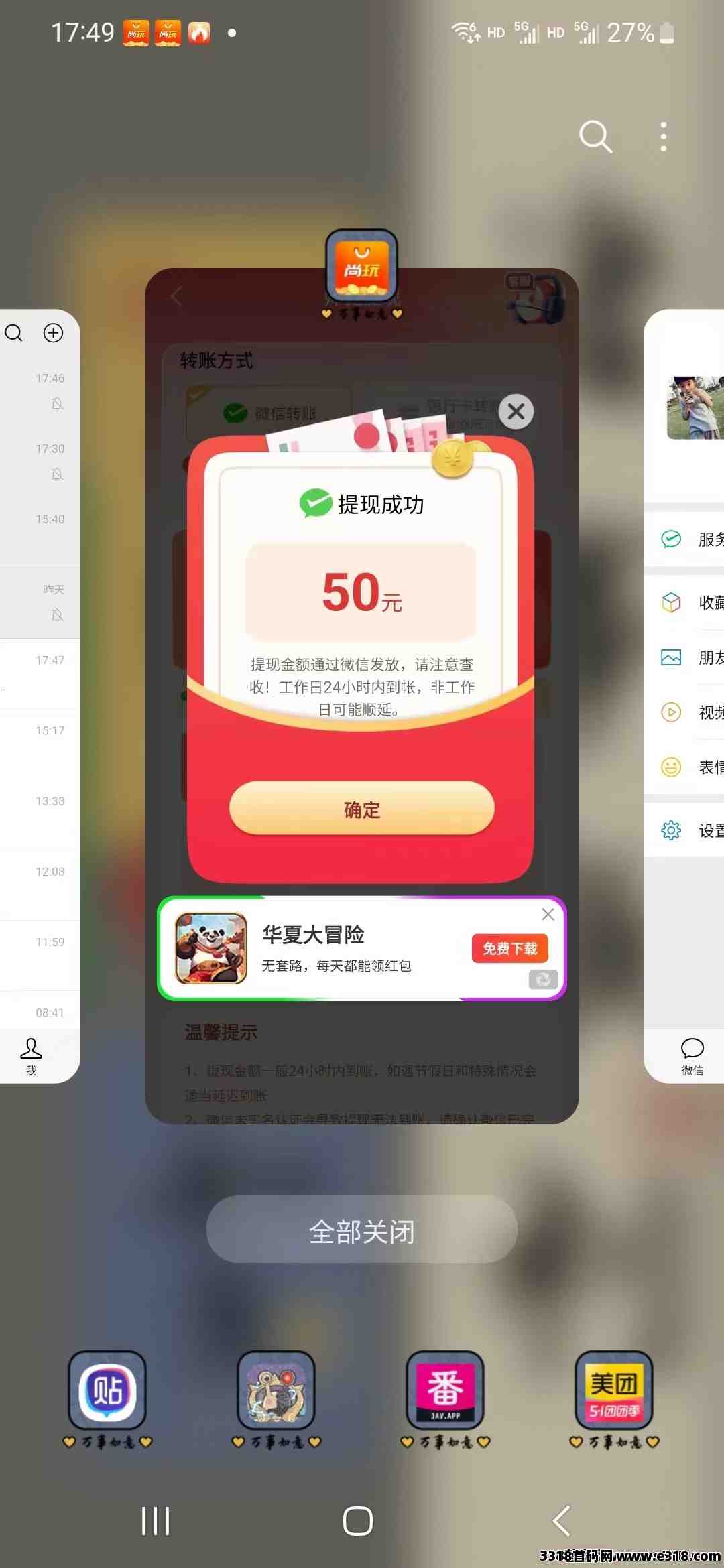The image size is (724, 1568).
Task: Open the 尚玩 withdrawal success card
Action: (x=361, y=697)
